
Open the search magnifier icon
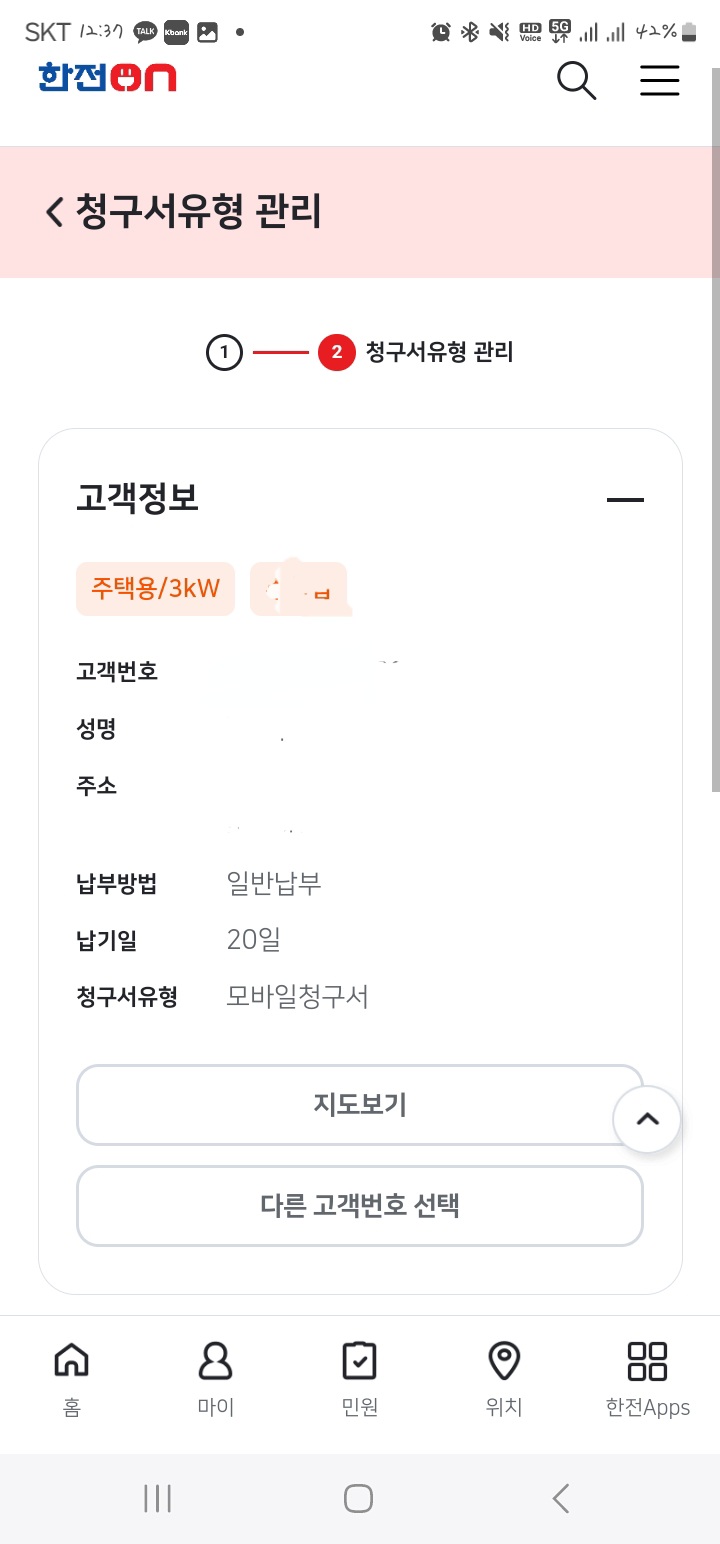point(576,80)
